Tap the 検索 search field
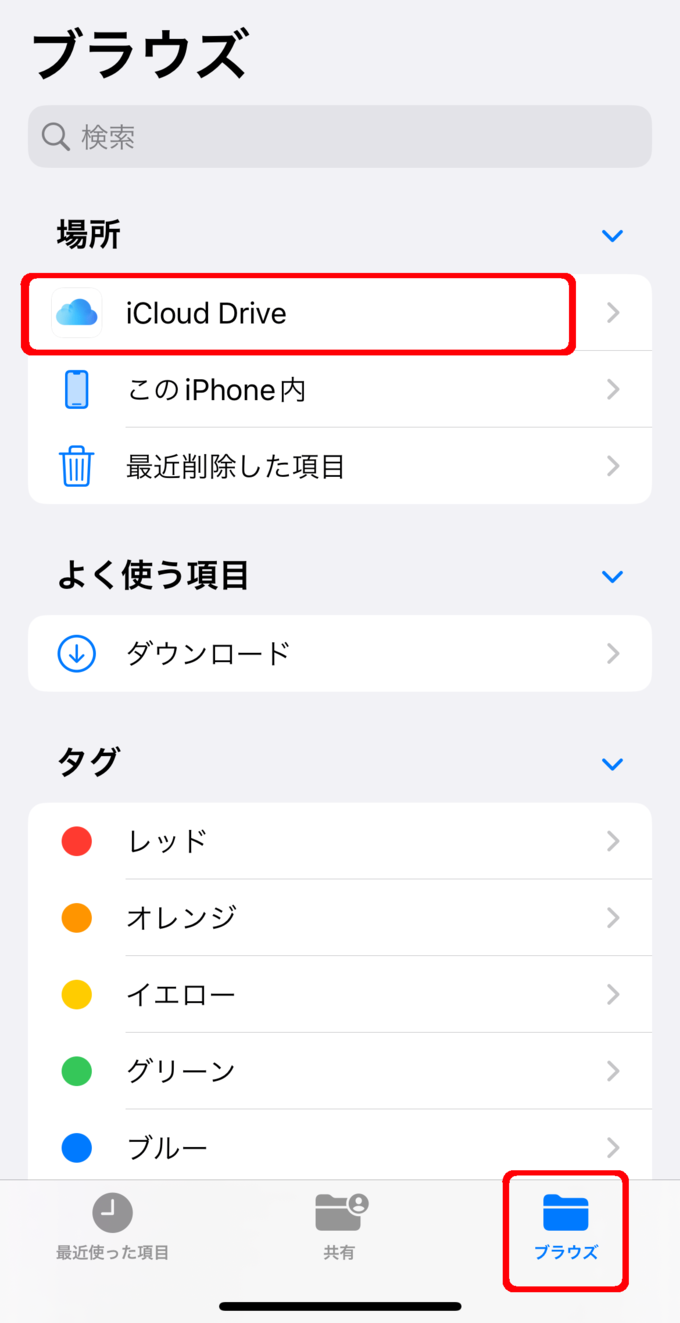The width and height of the screenshot is (680, 1323). pos(340,137)
